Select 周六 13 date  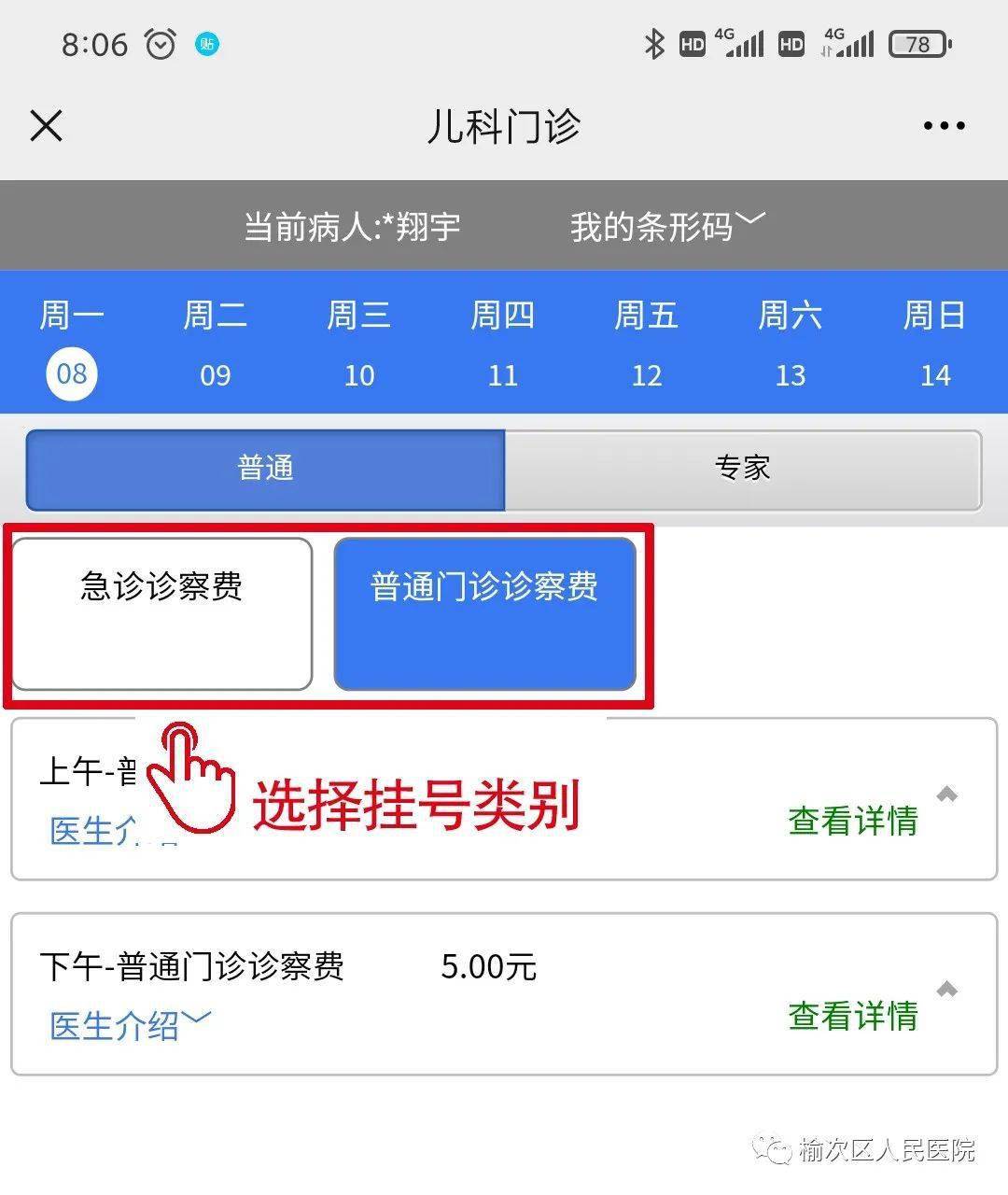tap(790, 344)
